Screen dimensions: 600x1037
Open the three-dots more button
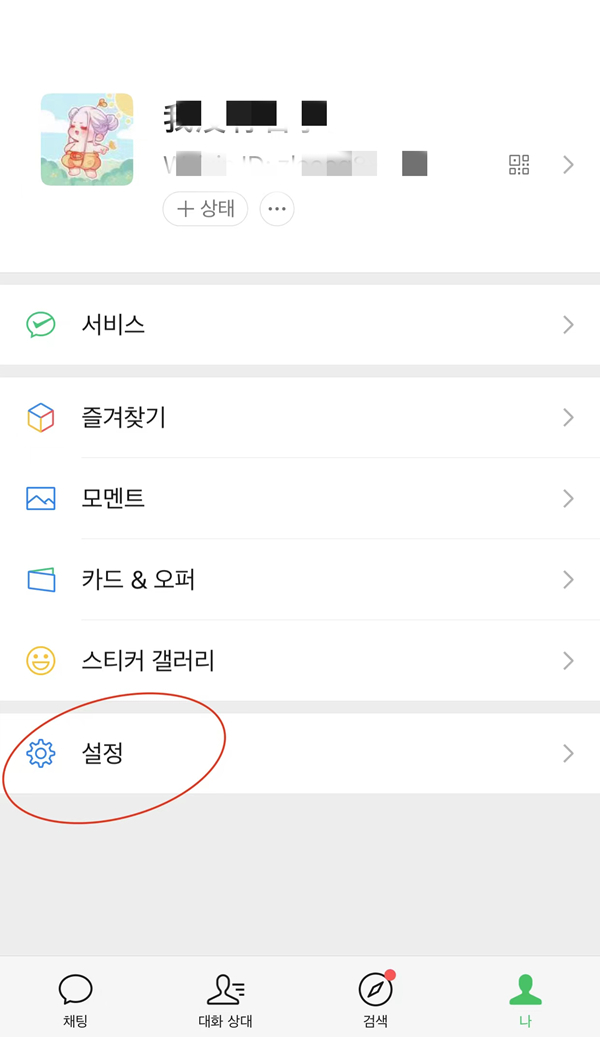pyautogui.click(x=277, y=209)
